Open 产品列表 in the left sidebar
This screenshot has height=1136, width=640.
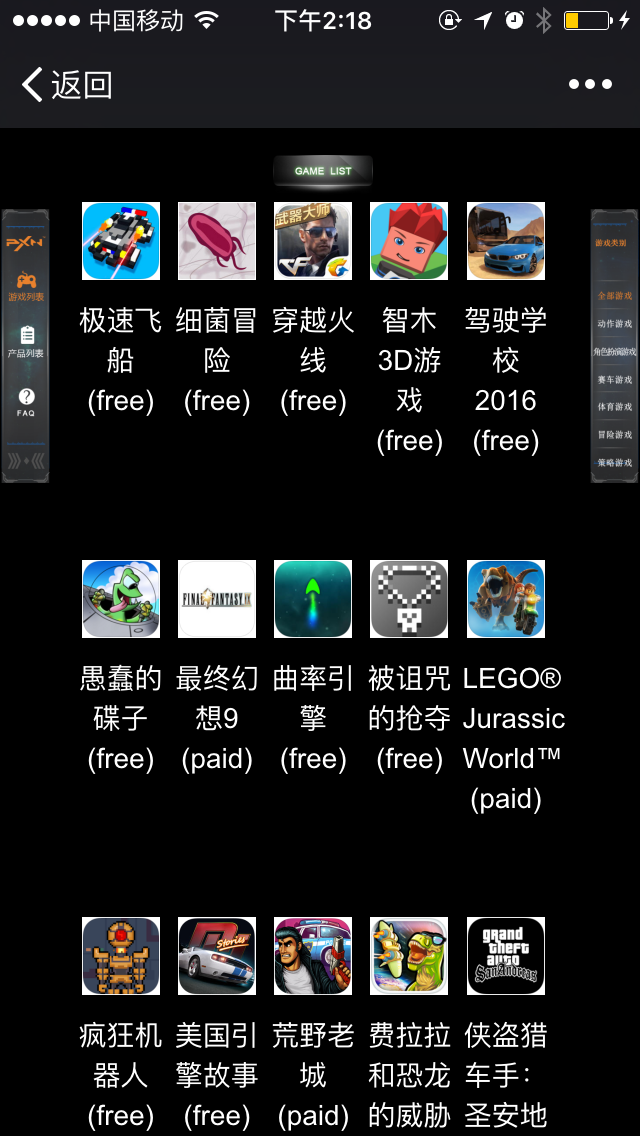click(x=26, y=341)
